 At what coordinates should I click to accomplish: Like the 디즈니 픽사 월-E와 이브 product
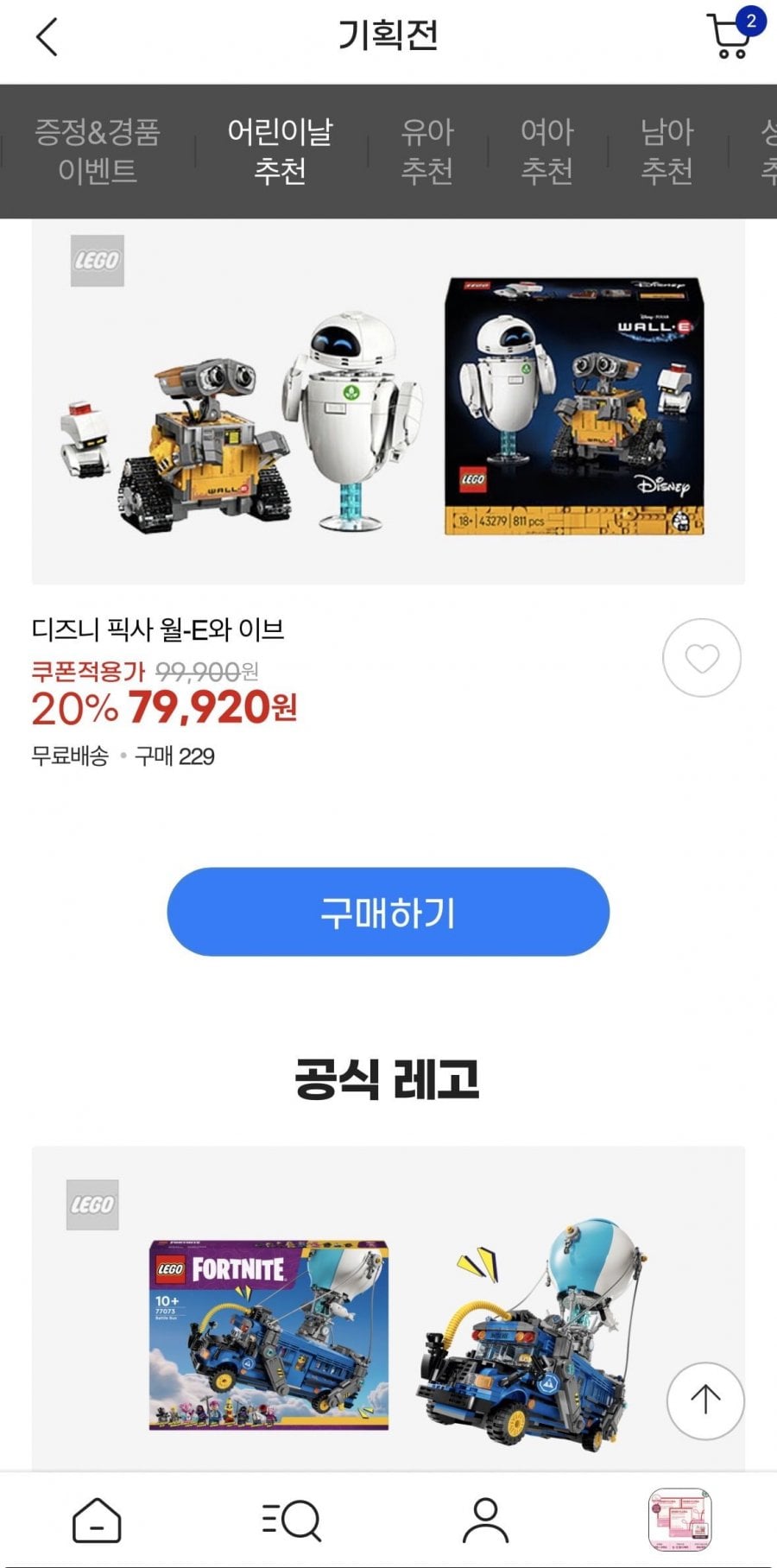(x=702, y=658)
